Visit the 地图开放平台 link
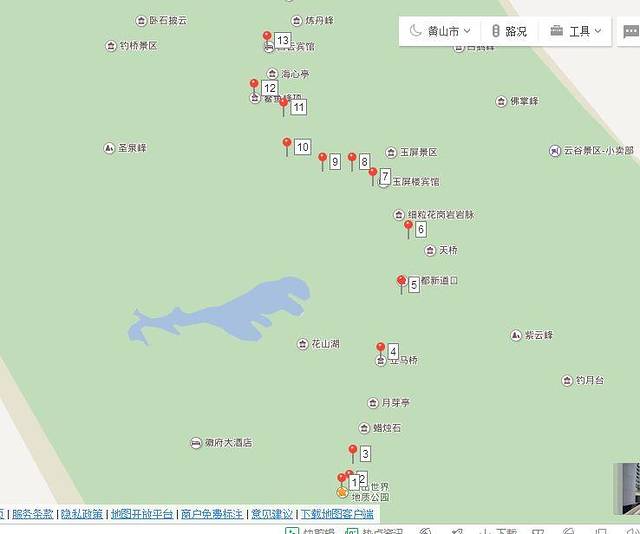Screen dimensions: 640x534 click(141, 514)
